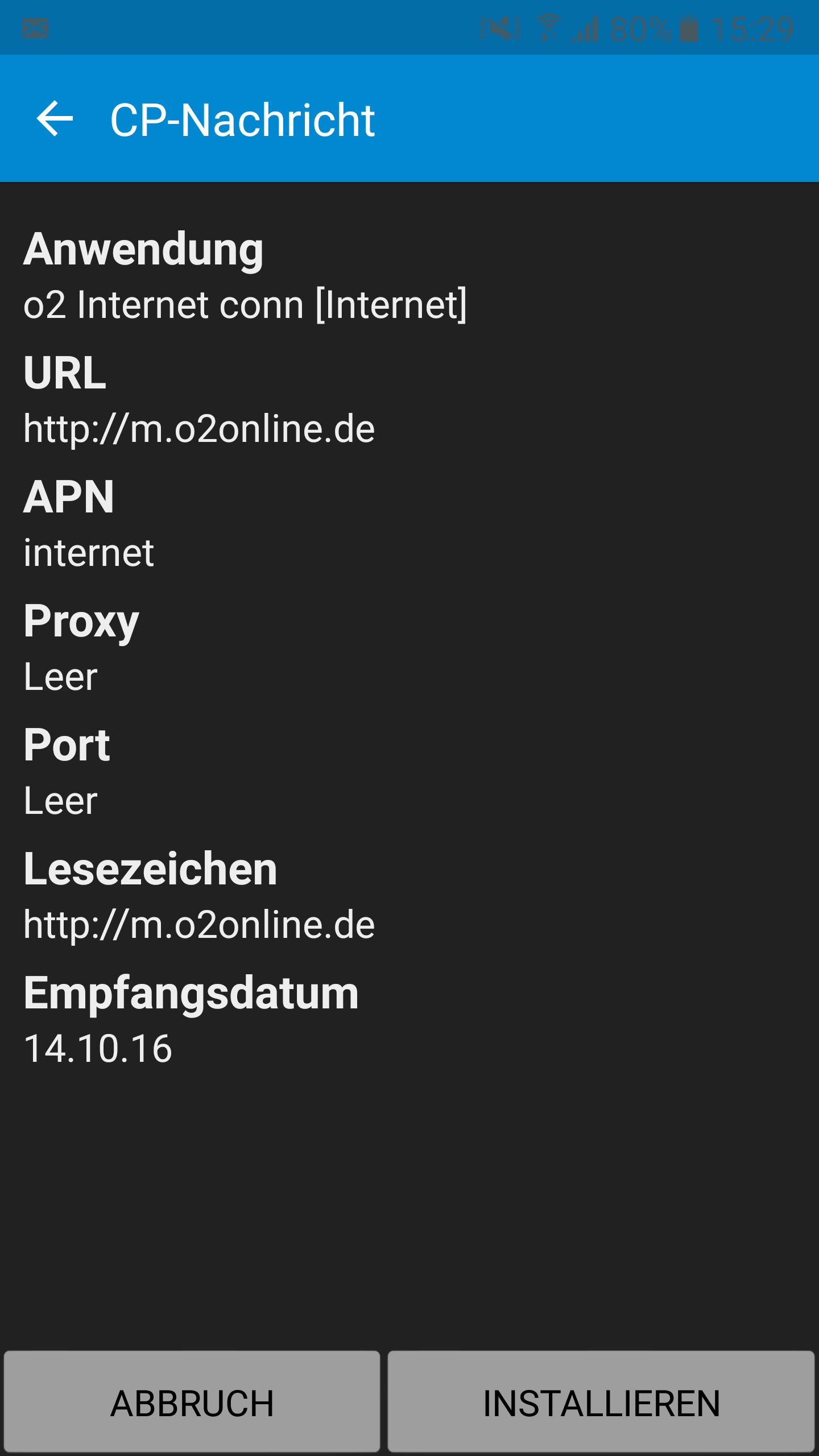Tap the Abbruch button
Screen dimensions: 819x1456
tap(192, 1403)
